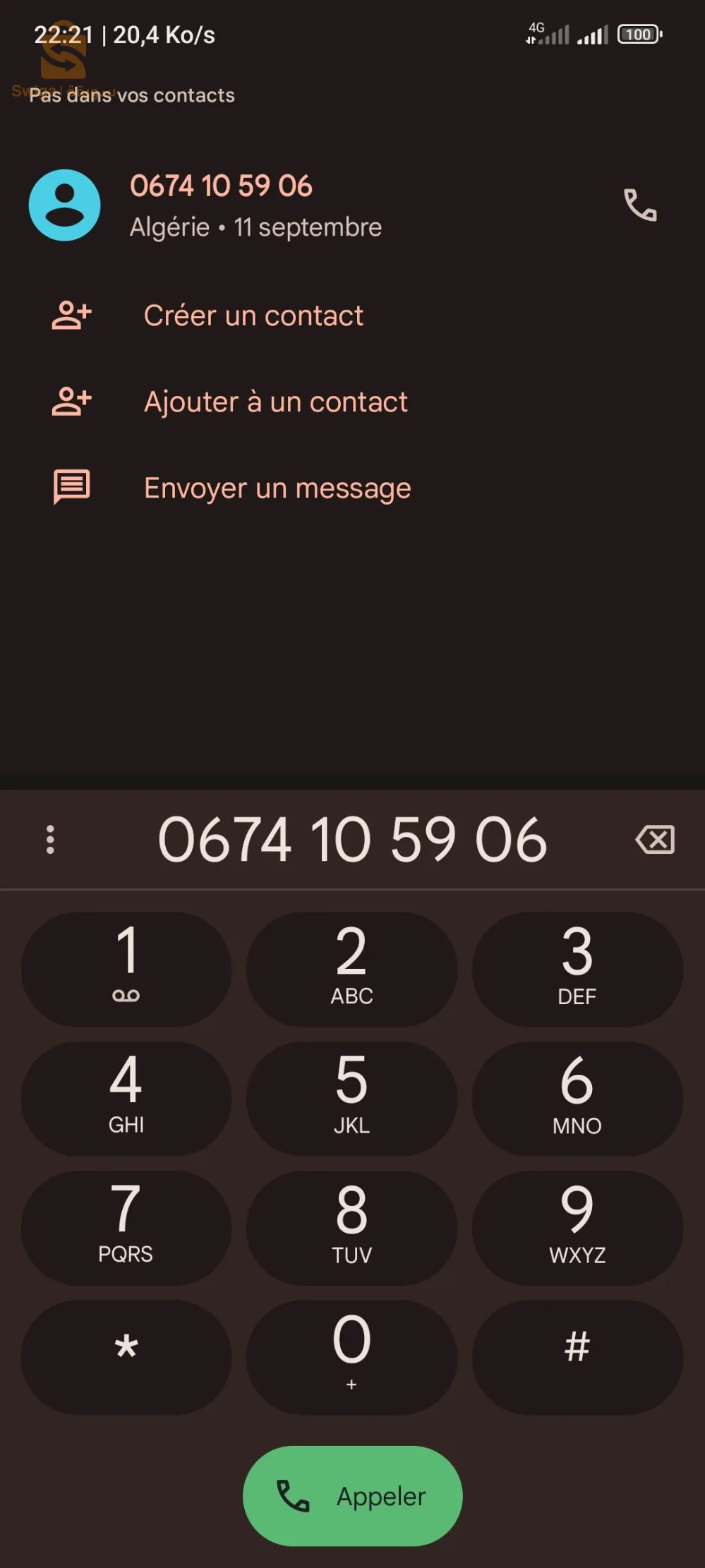Tap the create contact person icon
The height and width of the screenshot is (1568, 705).
coord(71,316)
